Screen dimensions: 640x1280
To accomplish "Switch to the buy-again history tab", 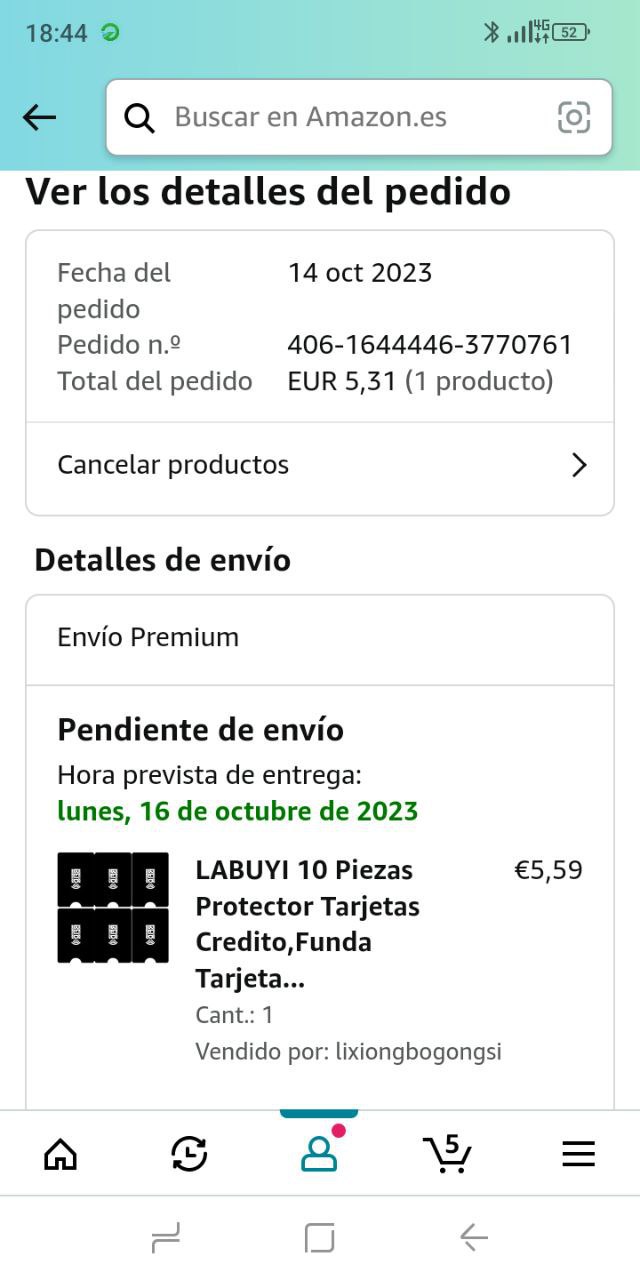I will [x=189, y=1154].
